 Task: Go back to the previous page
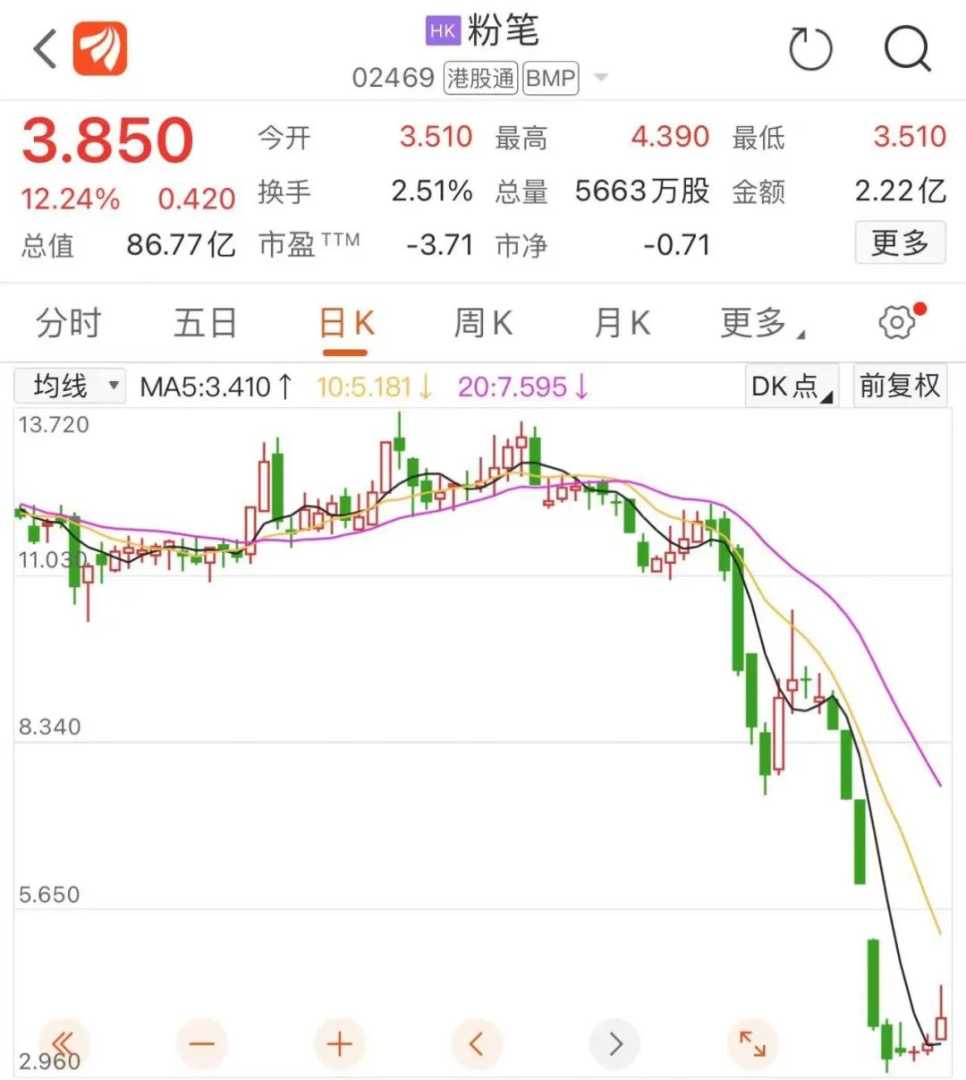pyautogui.click(x=45, y=50)
